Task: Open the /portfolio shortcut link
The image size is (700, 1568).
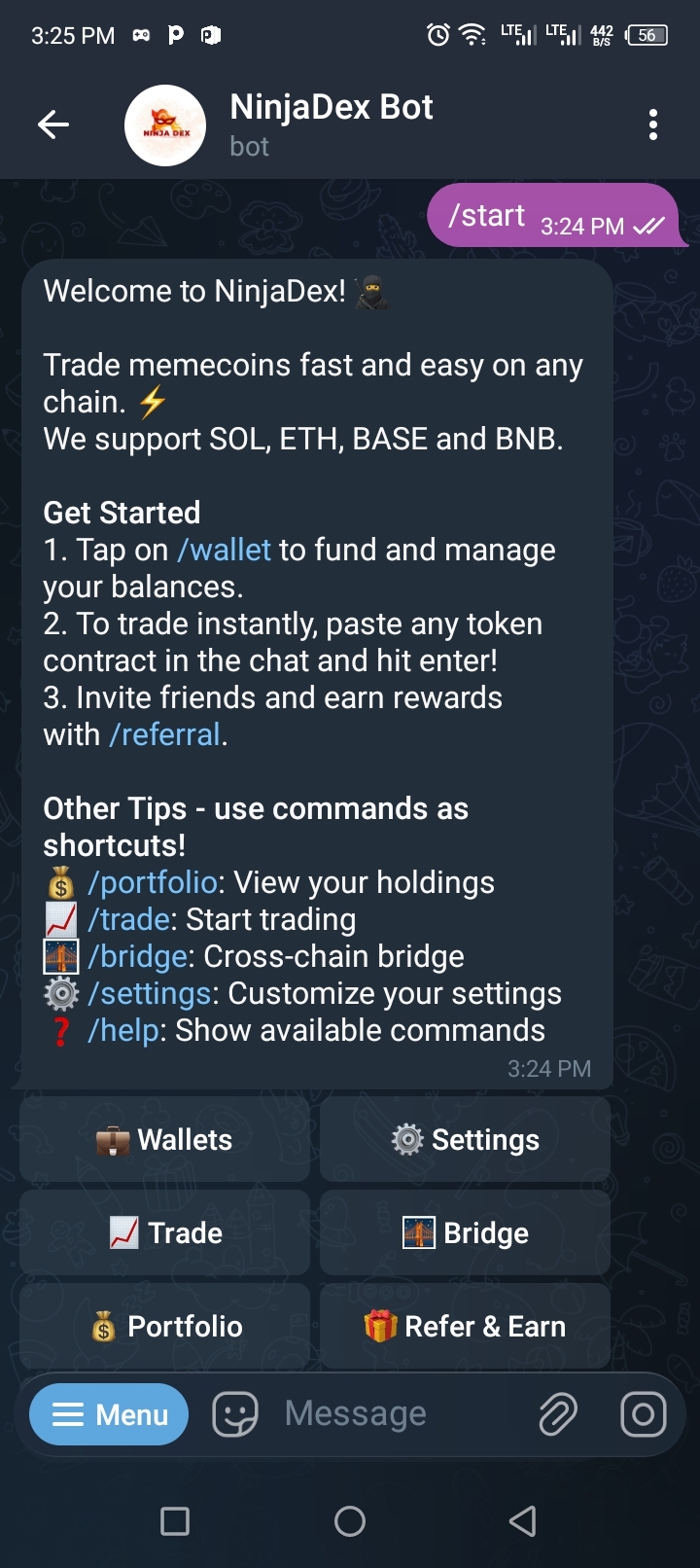Action: click(153, 882)
